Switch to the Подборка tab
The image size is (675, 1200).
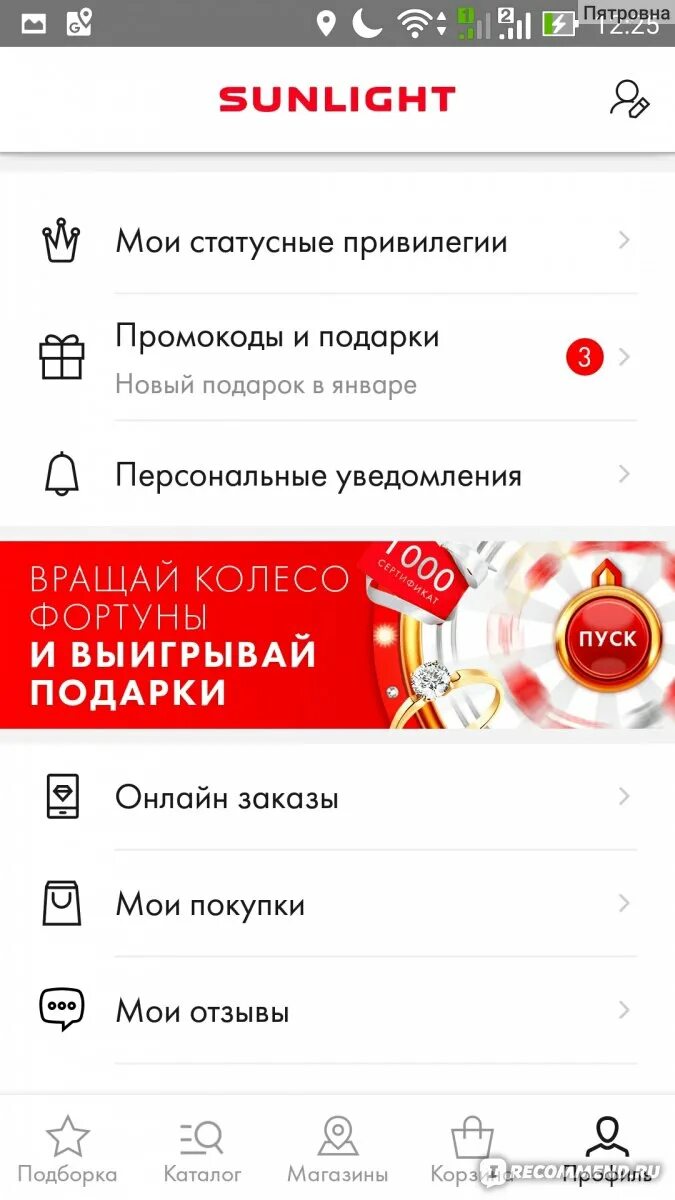(67, 1150)
